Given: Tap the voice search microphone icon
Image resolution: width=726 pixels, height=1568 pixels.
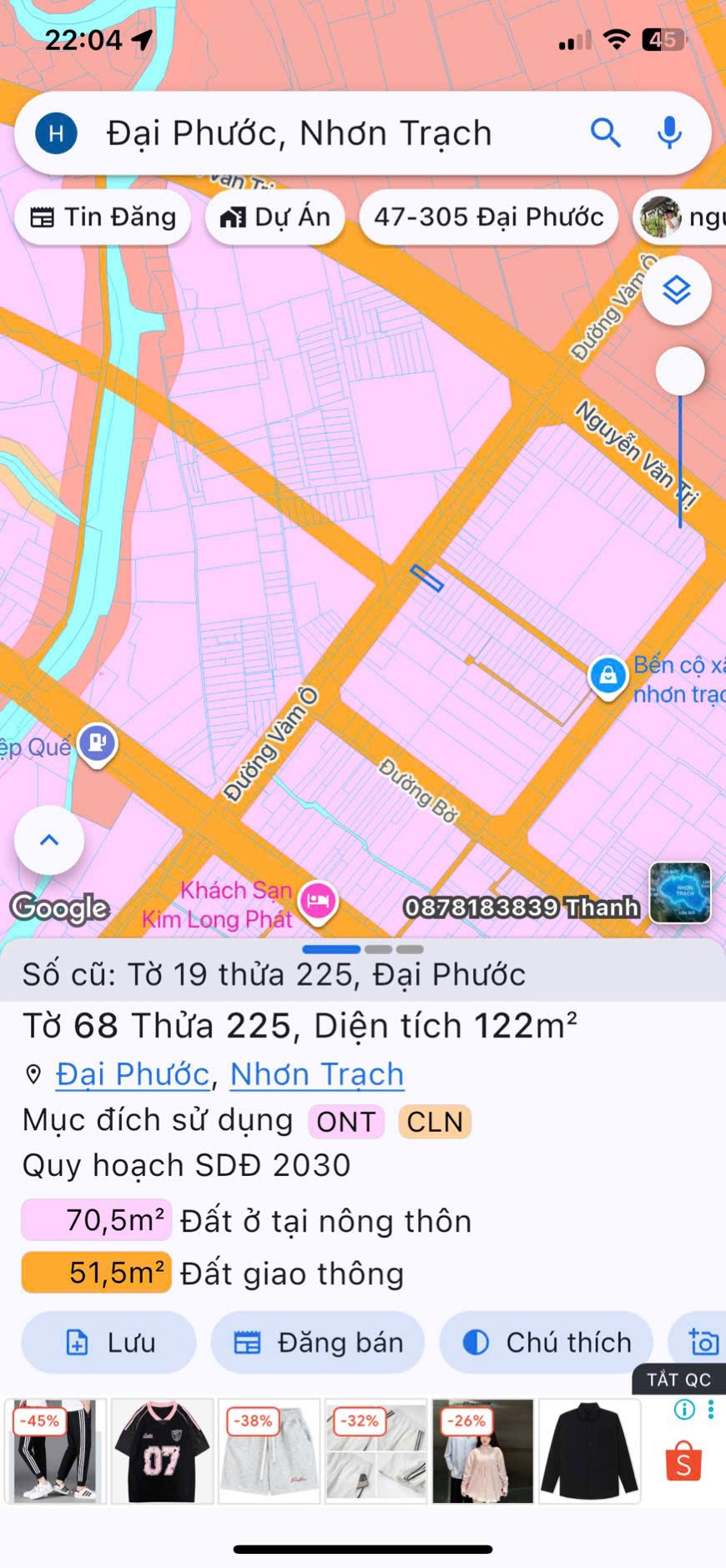Looking at the screenshot, I should pos(668,132).
